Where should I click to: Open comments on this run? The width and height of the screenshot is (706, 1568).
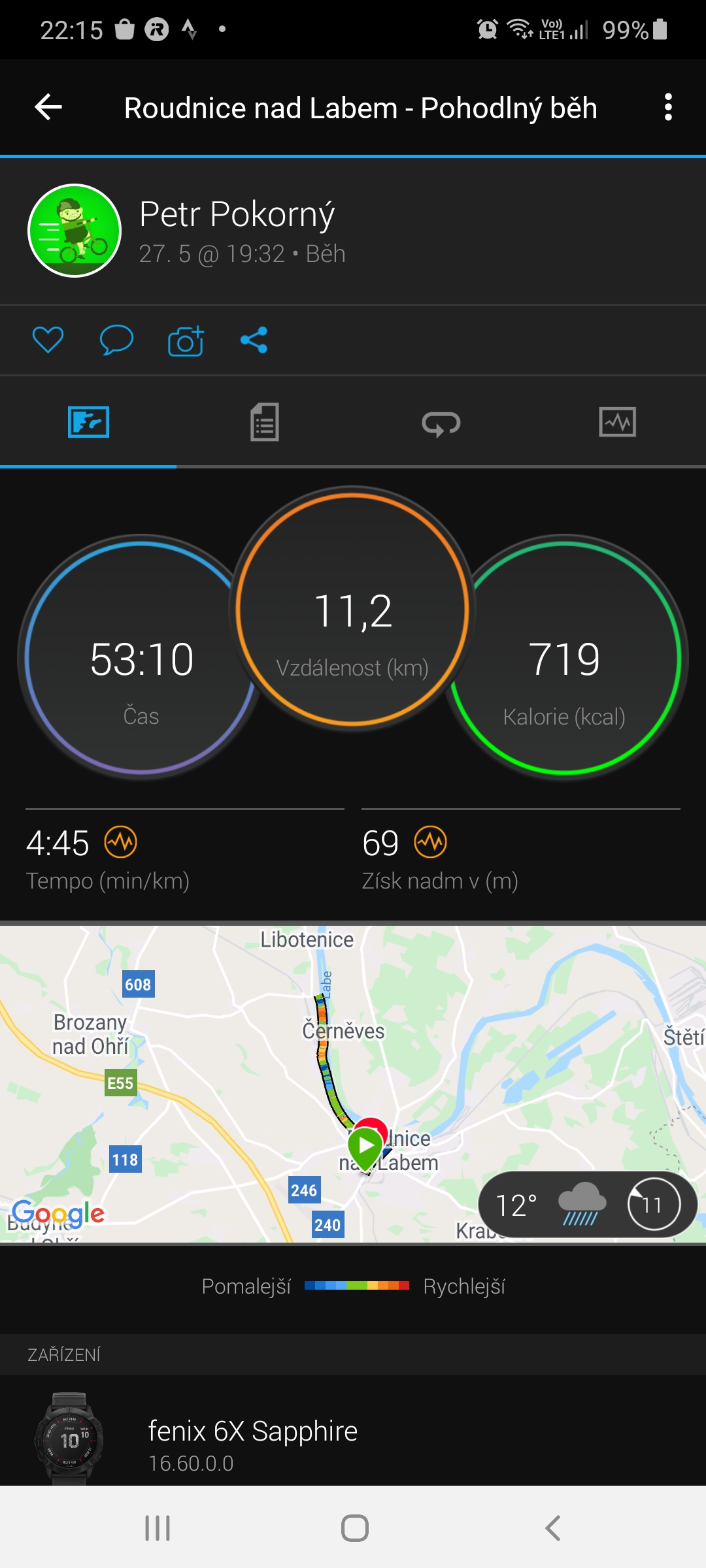(x=116, y=340)
